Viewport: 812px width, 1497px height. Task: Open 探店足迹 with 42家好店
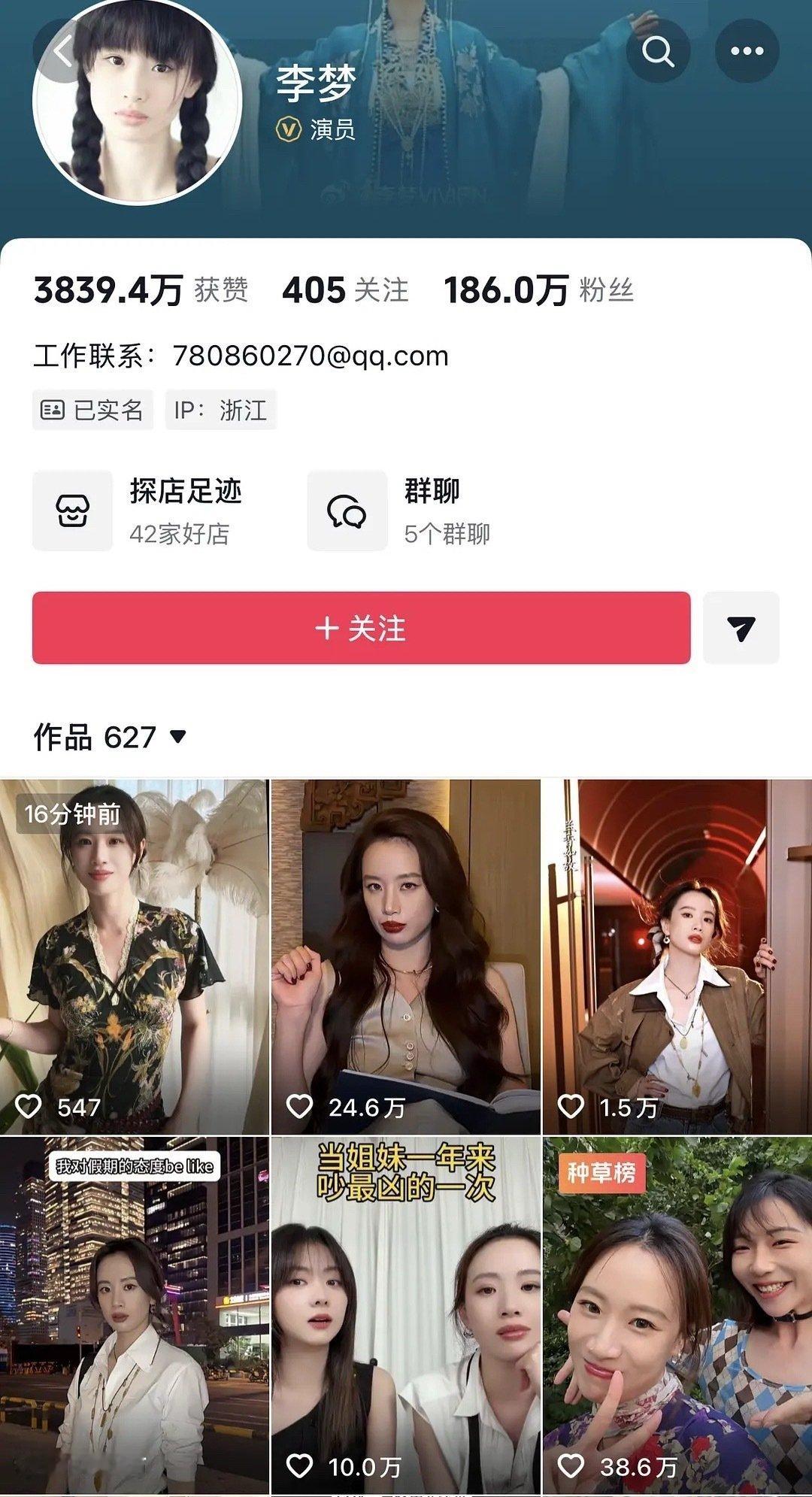coord(138,511)
